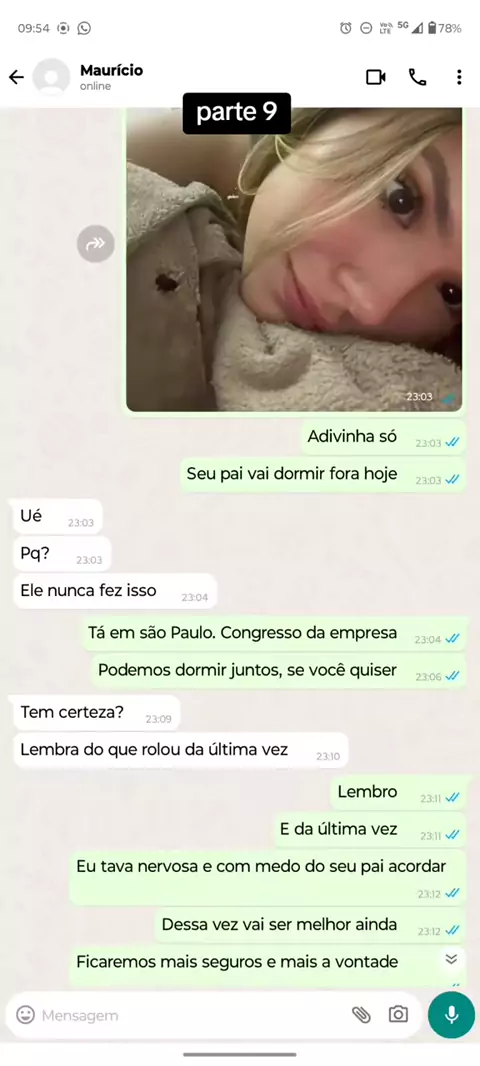480x1066 pixels.
Task: Open the overflow menu
Action: pos(459,78)
